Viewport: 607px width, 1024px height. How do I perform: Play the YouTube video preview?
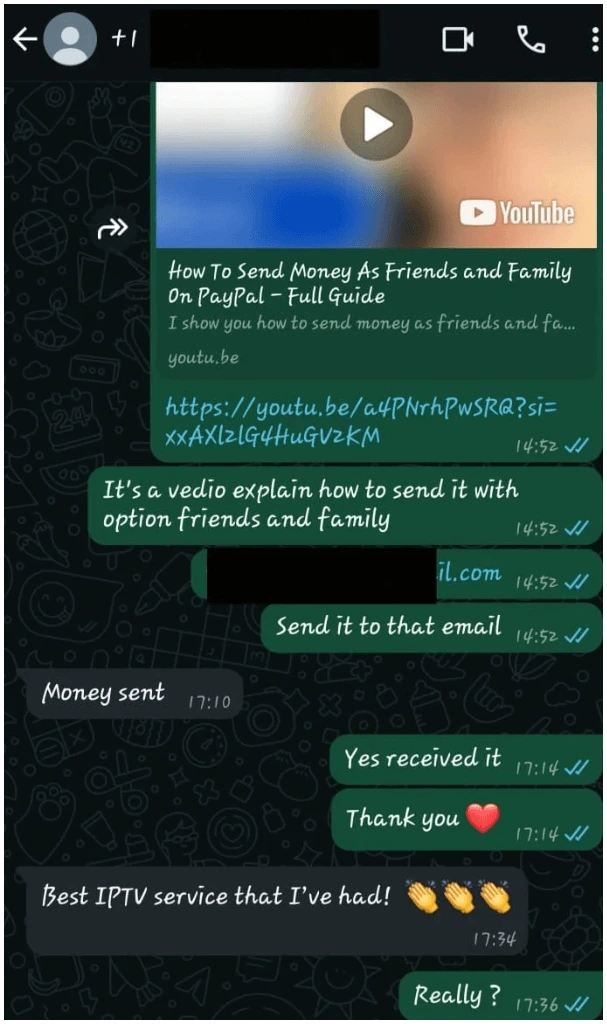(x=377, y=124)
